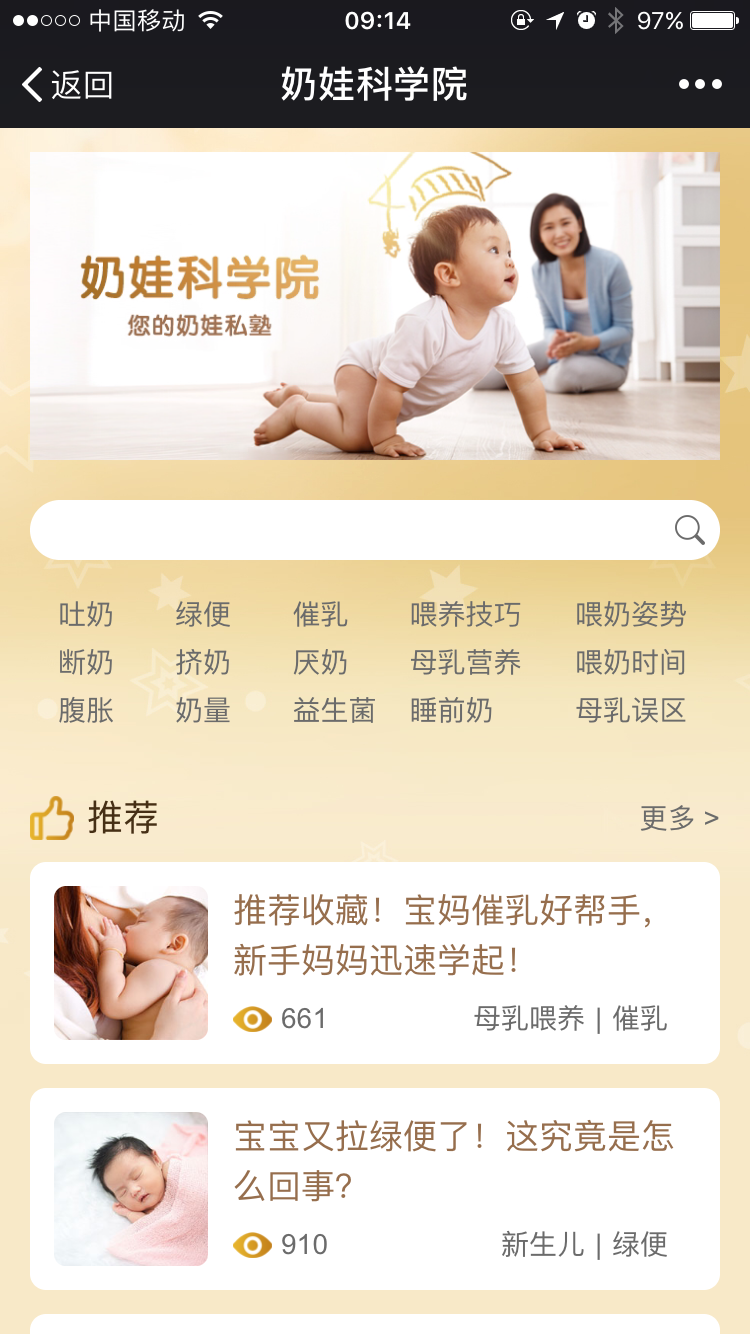Select the 母乳误区 tag
The width and height of the screenshot is (750, 1334).
tap(631, 711)
